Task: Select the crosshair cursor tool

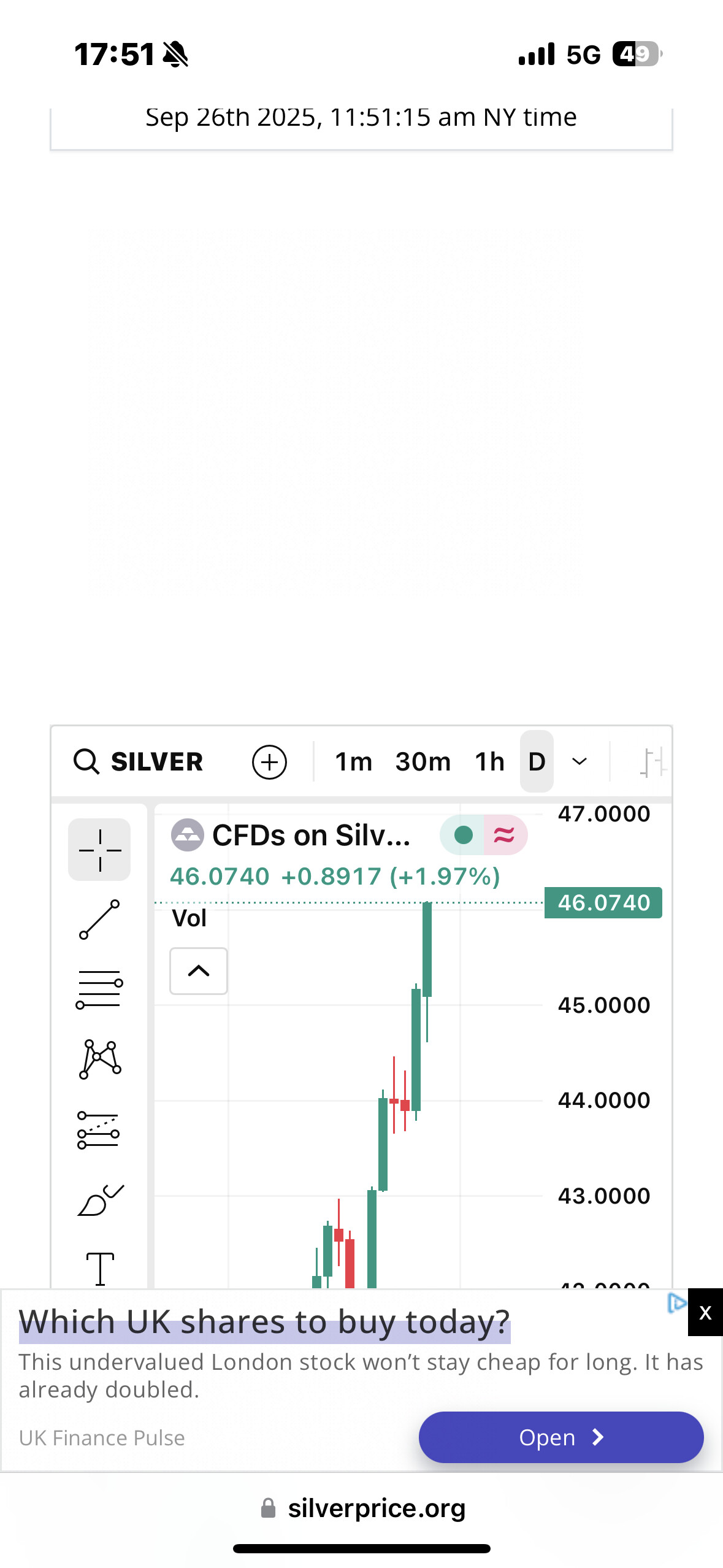Action: pos(99,850)
